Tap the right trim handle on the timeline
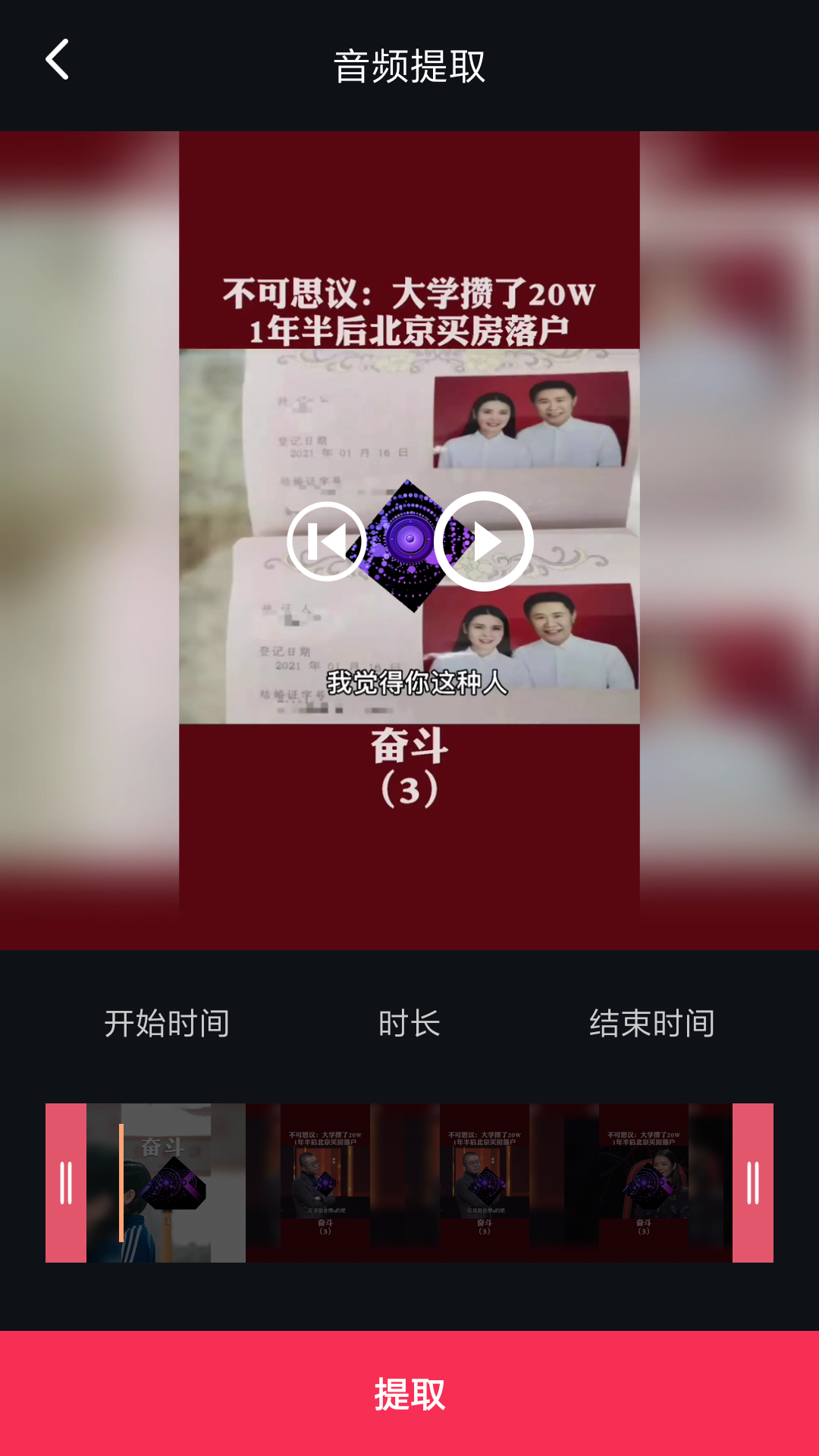The image size is (819, 1456). coord(752,1183)
